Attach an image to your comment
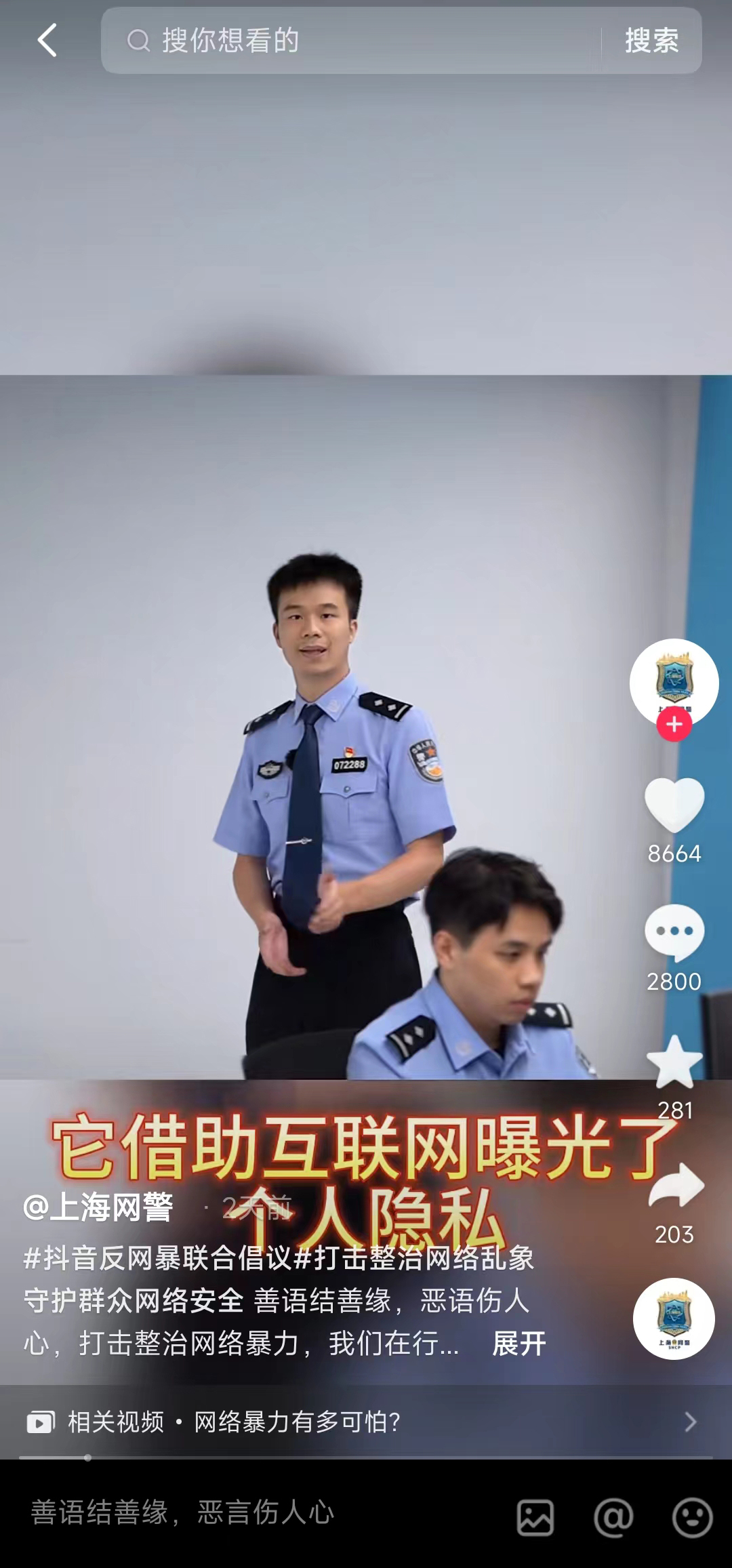Image resolution: width=732 pixels, height=1568 pixels. (535, 1516)
